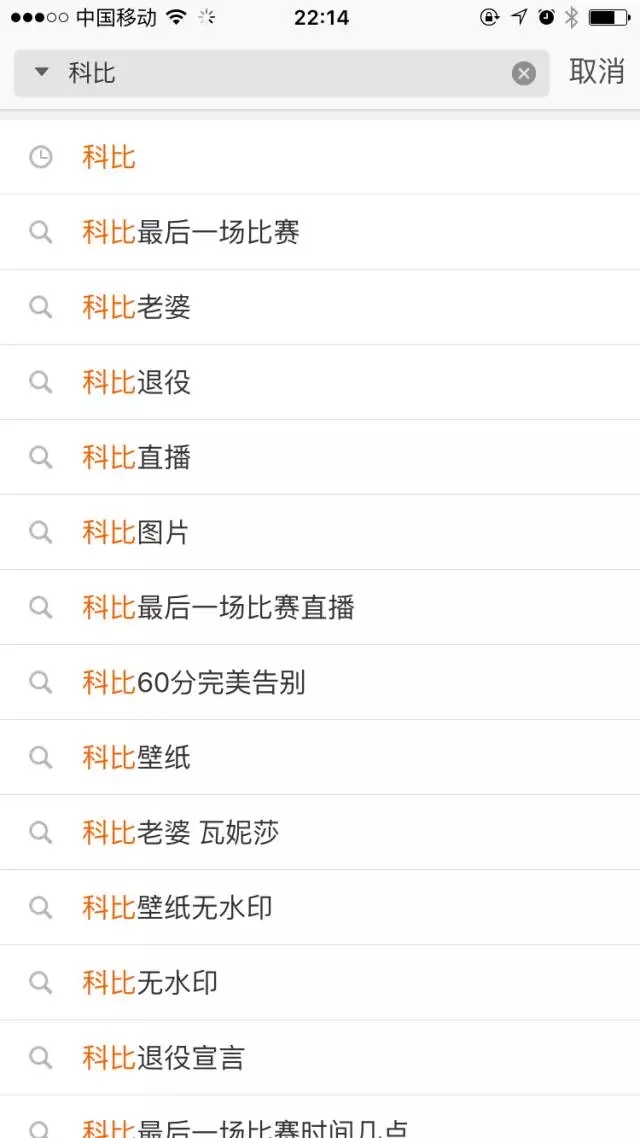Select suggestion 科比最后一场比赛
640x1138 pixels.
pos(320,232)
